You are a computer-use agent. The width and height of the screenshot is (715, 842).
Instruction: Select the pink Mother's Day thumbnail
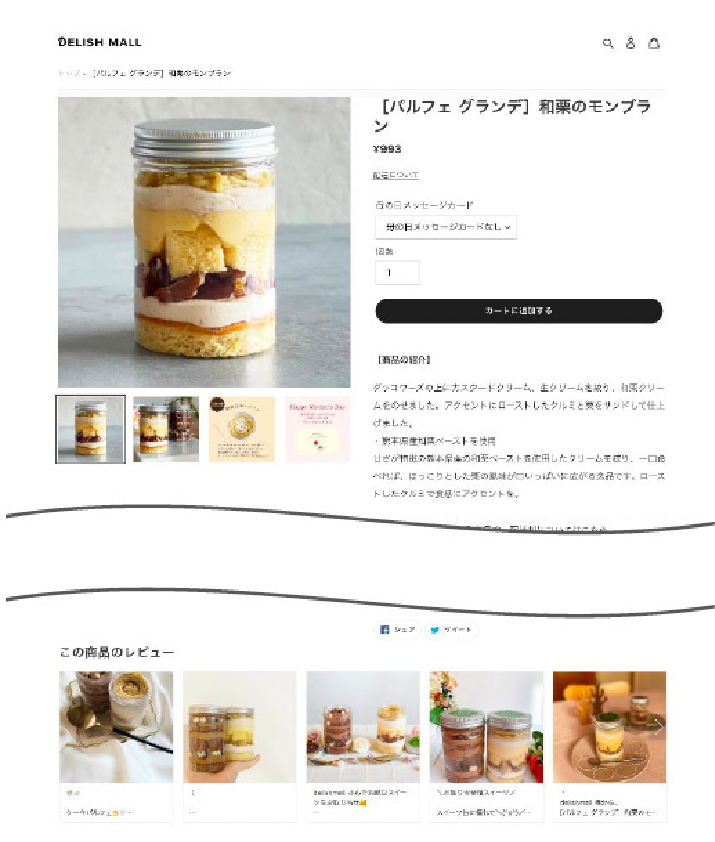coord(317,429)
